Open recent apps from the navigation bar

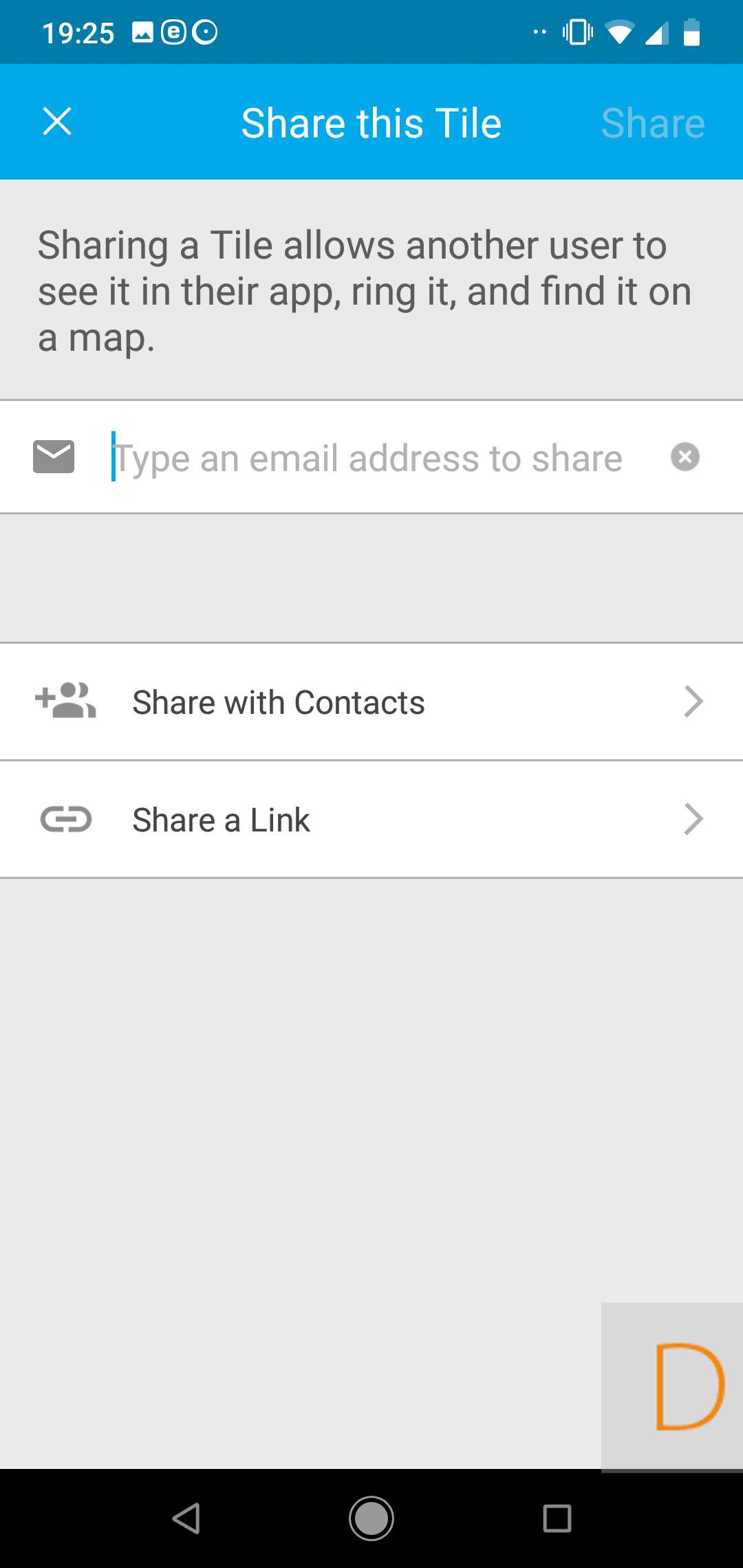click(x=557, y=1518)
